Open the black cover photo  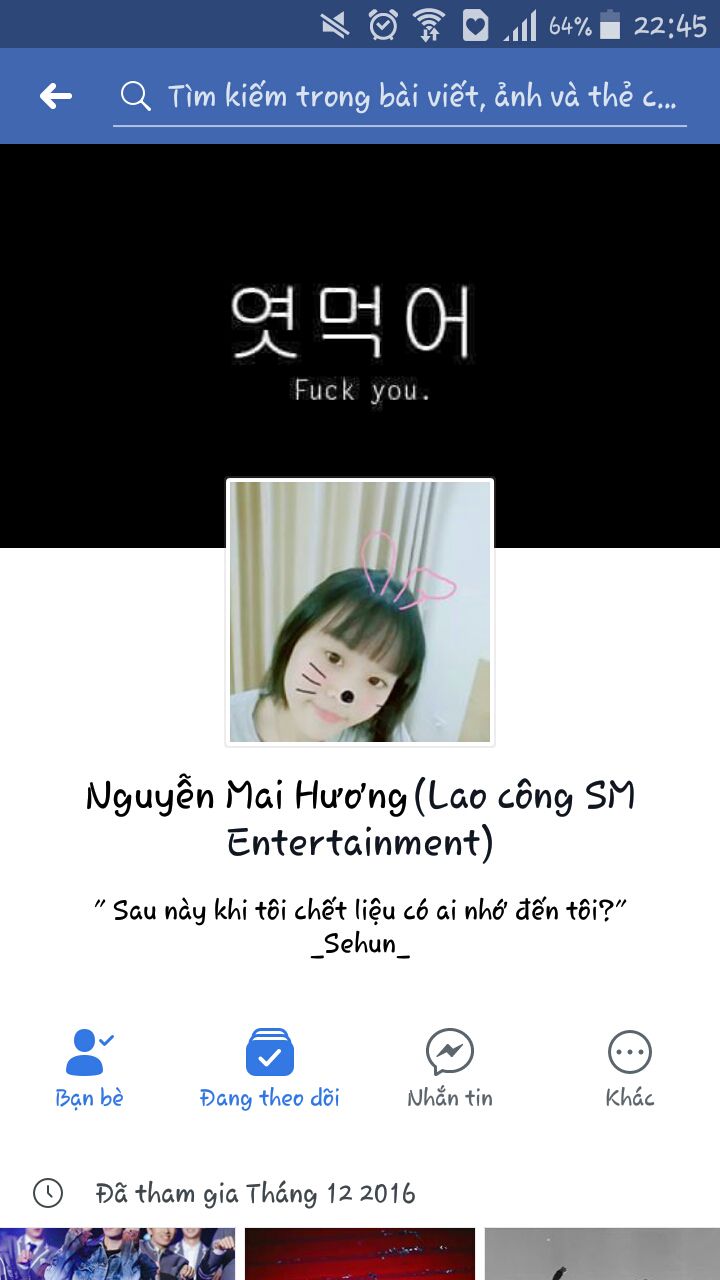coord(360,300)
